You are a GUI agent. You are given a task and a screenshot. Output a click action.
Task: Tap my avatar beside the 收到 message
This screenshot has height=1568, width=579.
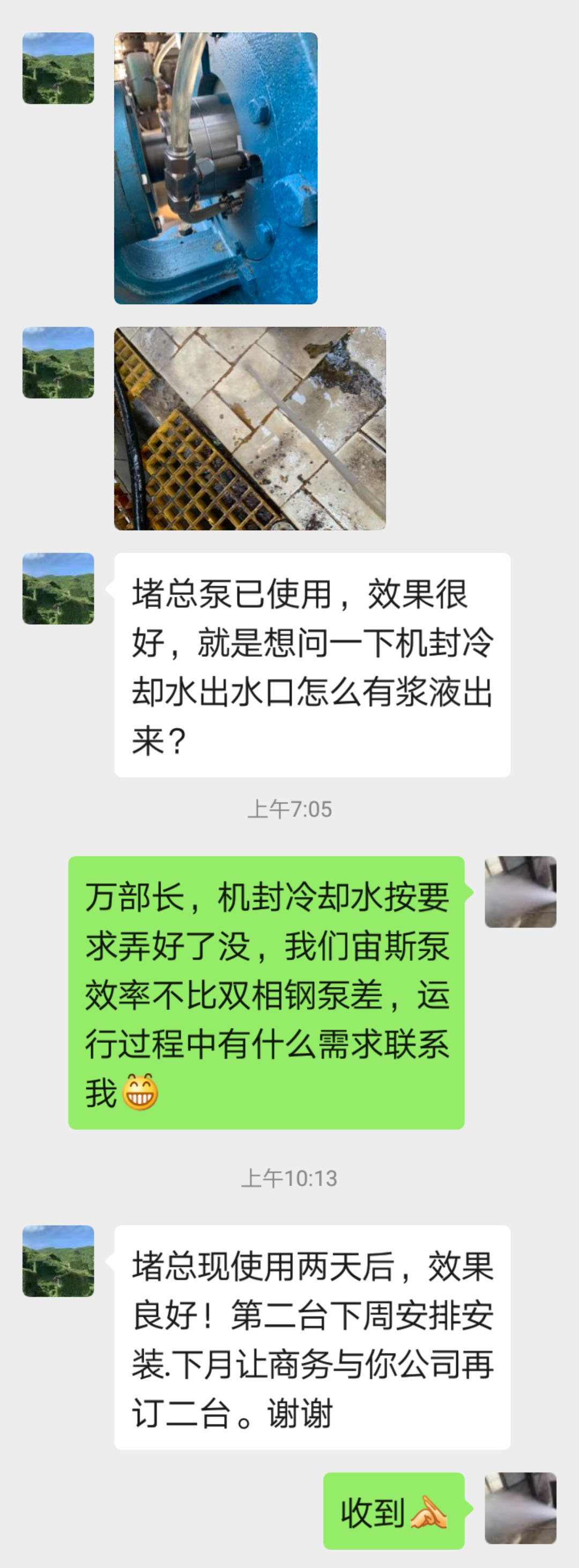[520, 1508]
